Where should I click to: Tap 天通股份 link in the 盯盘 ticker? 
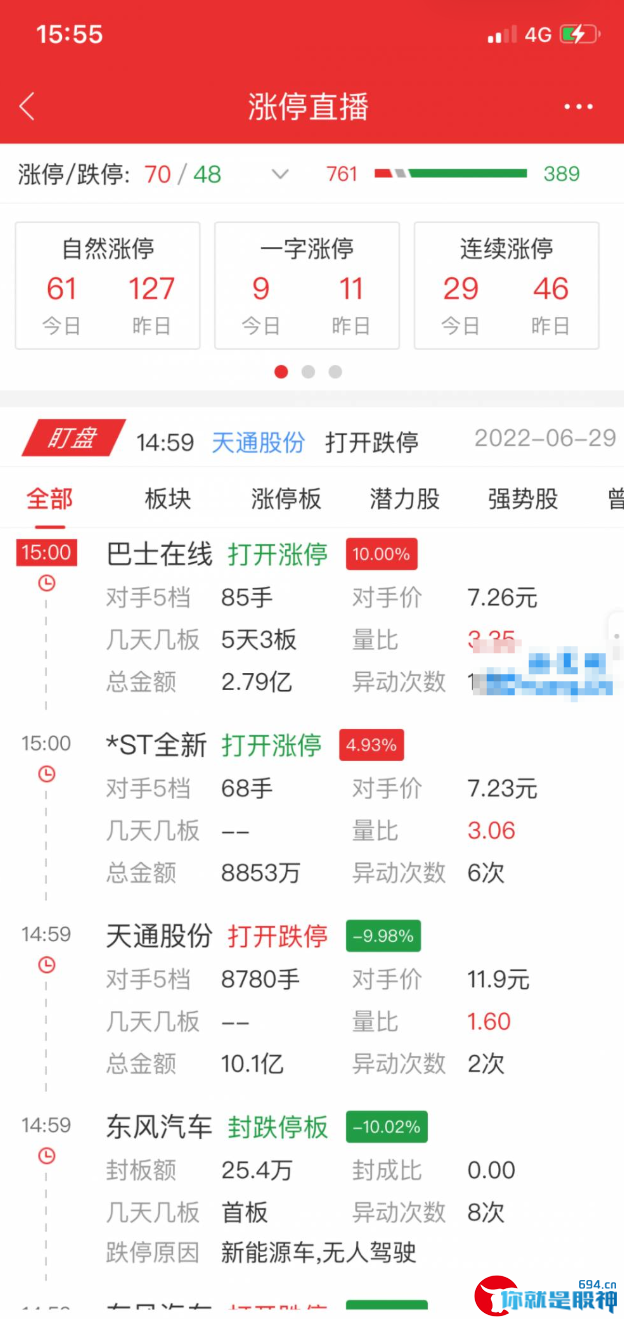258,442
